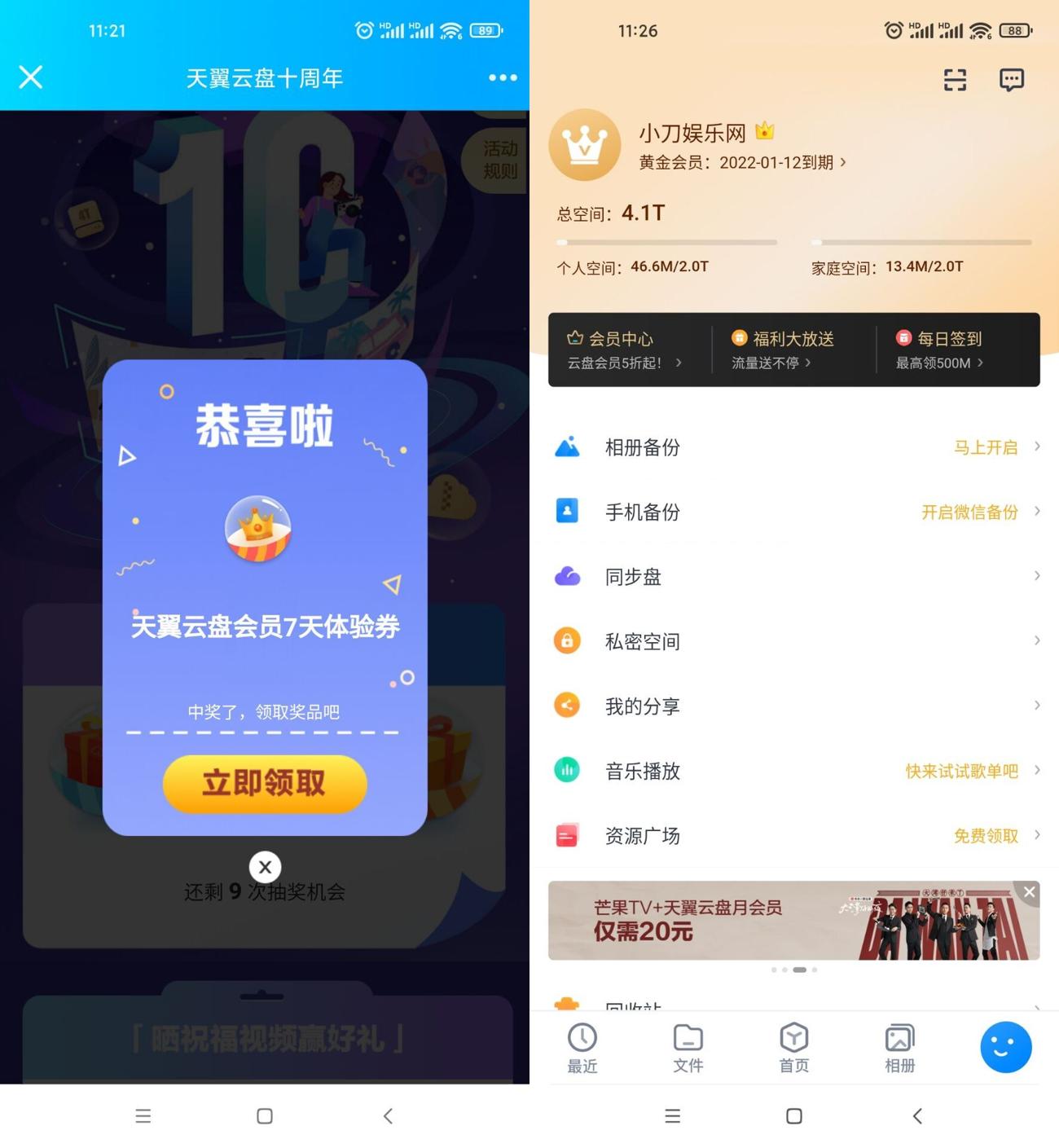This screenshot has width=1059, height=1148.
Task: Tap the 相册备份 mountain picture icon
Action: point(568,446)
